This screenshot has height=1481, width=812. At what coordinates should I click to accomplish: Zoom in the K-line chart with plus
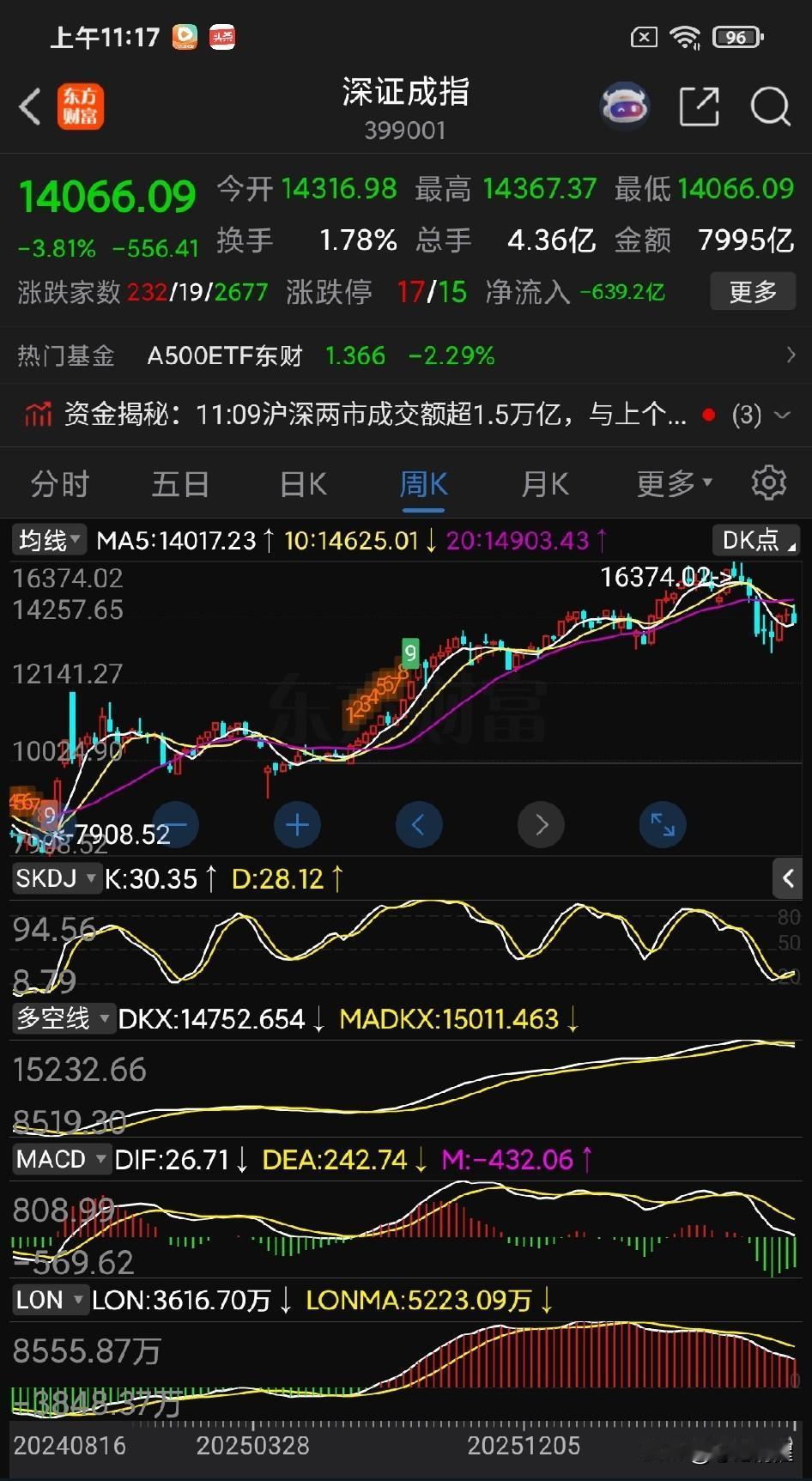coord(297,825)
